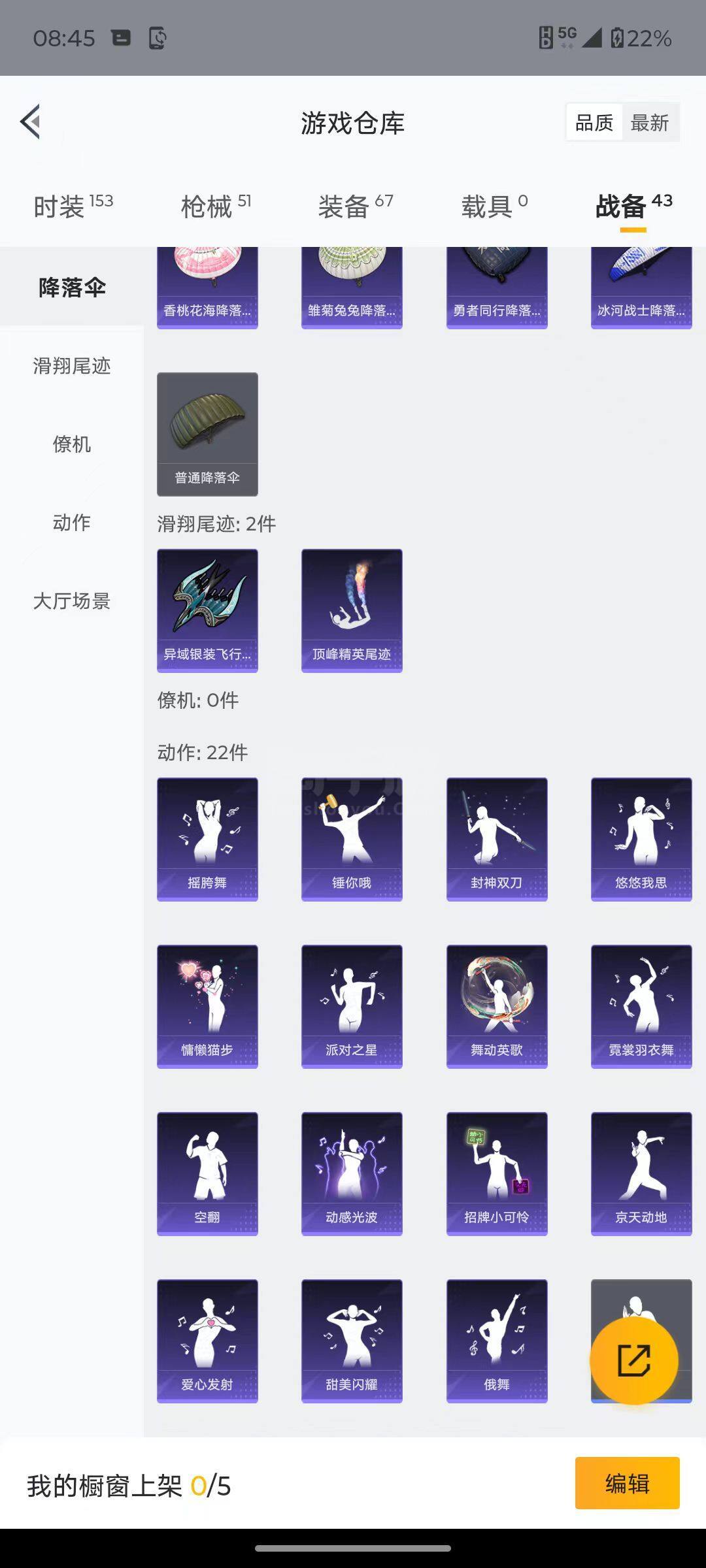Open the 载具 tab

494,206
